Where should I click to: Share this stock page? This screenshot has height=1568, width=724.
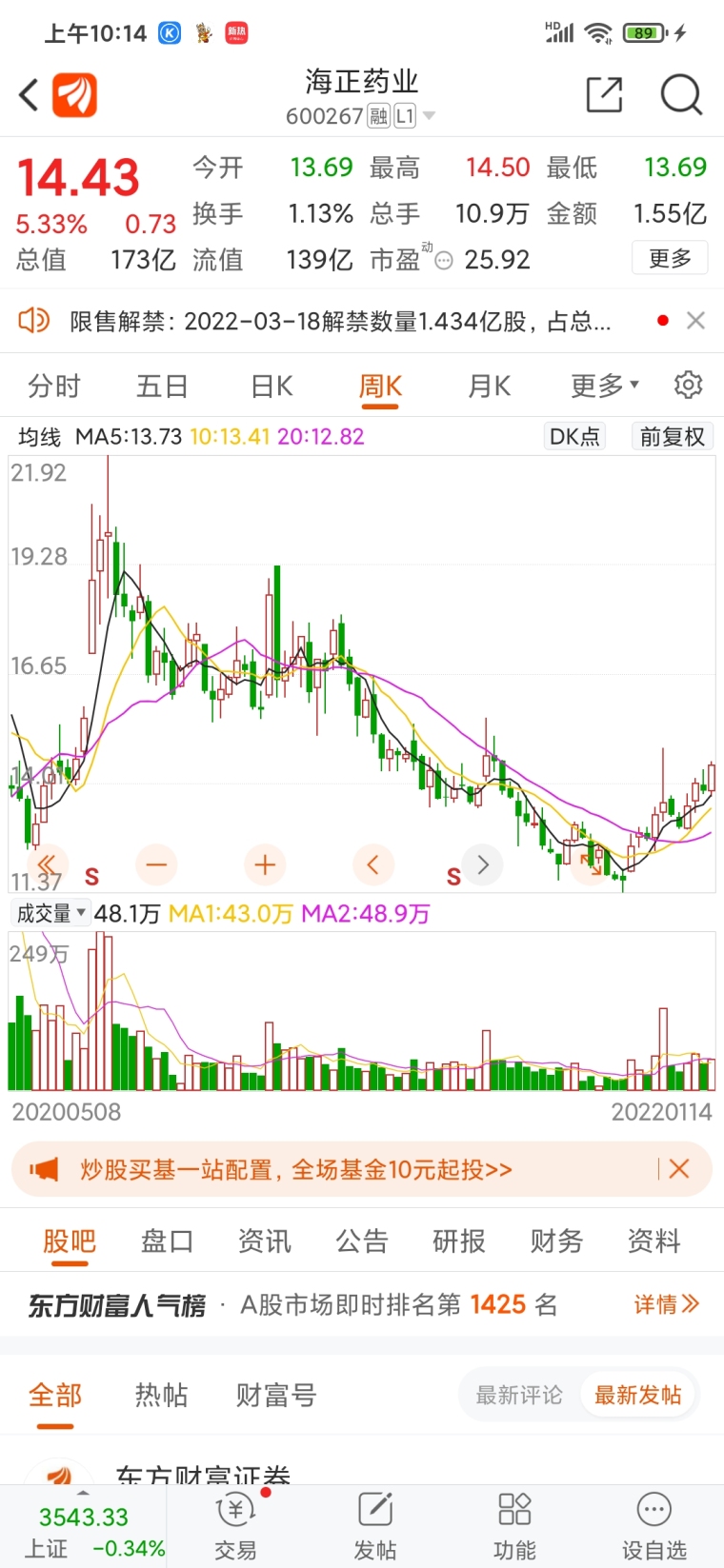point(604,95)
